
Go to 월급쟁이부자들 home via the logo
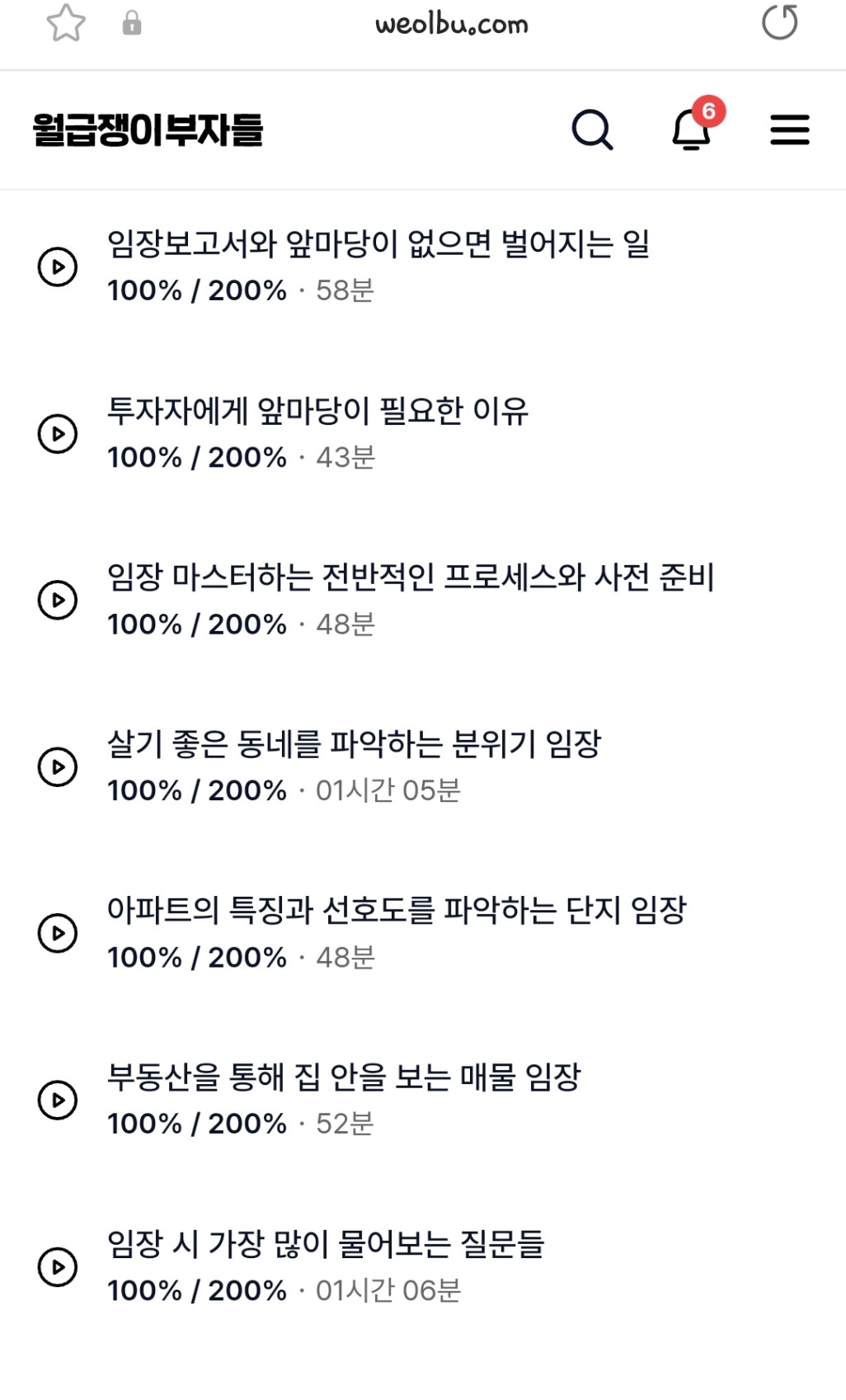[x=148, y=130]
